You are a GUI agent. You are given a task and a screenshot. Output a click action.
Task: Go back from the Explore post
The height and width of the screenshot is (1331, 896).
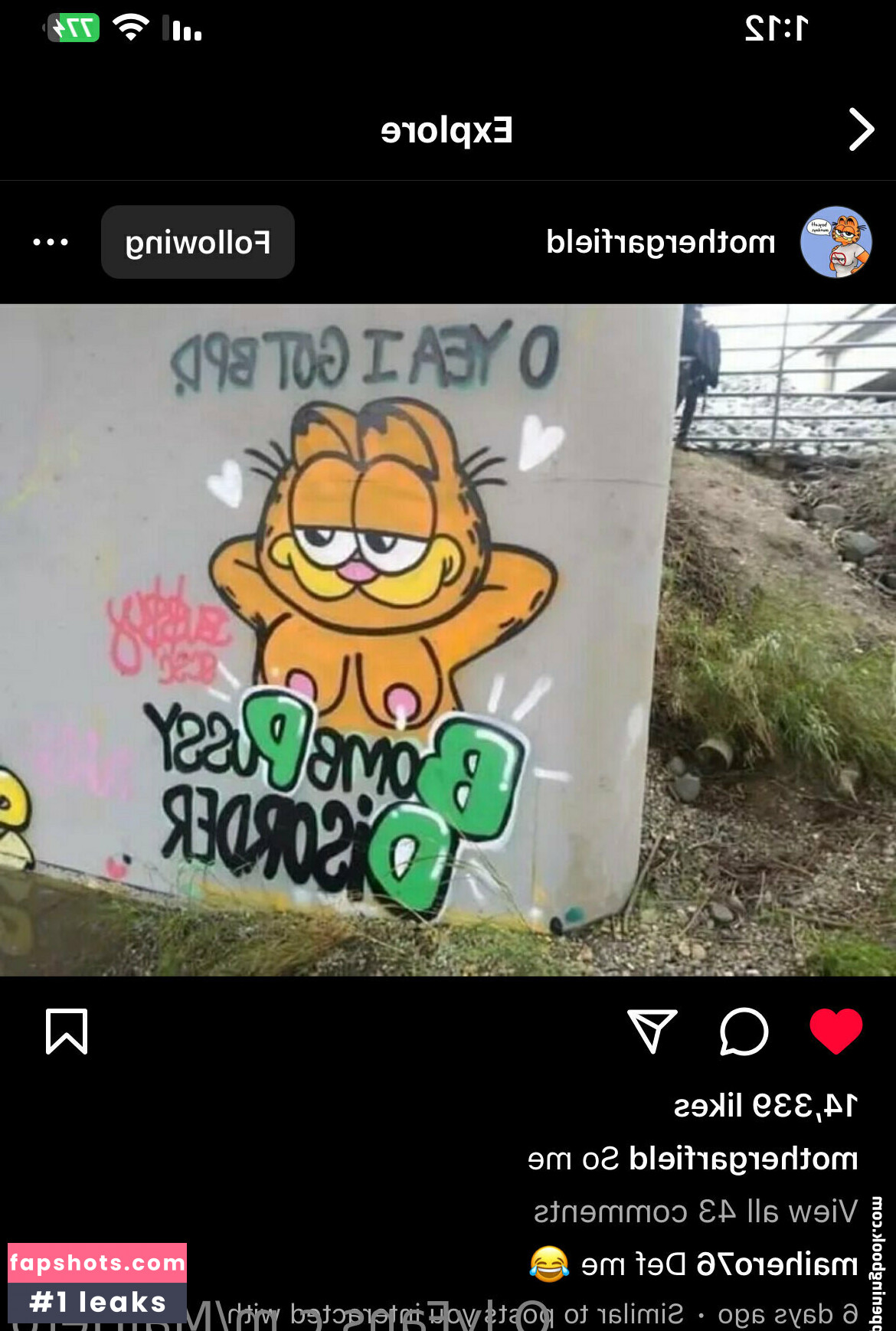[x=861, y=129]
